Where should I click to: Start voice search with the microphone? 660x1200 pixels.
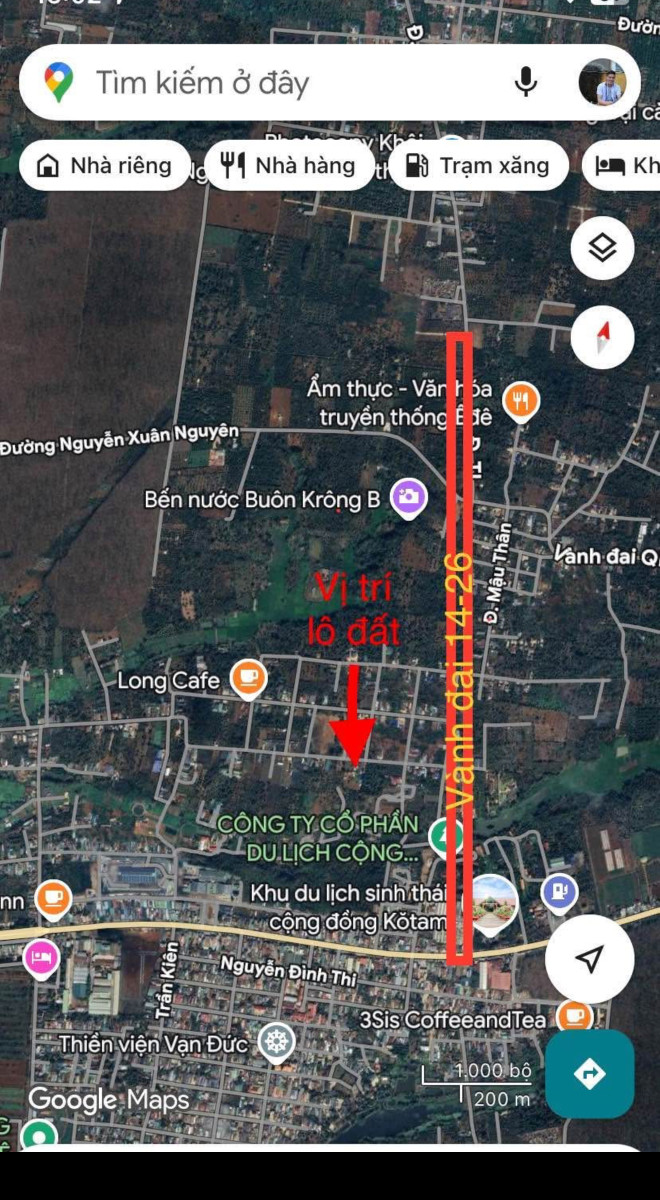click(526, 82)
